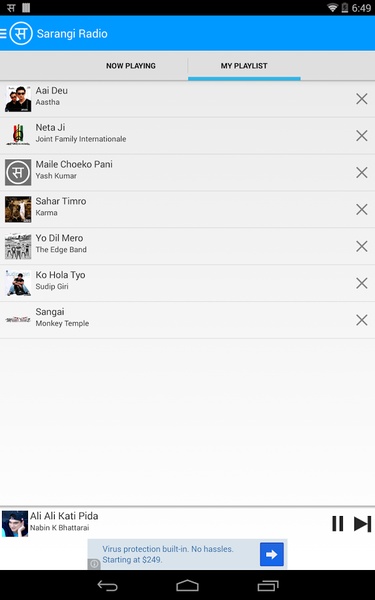Open the navigation drawer menu

click(x=4, y=34)
